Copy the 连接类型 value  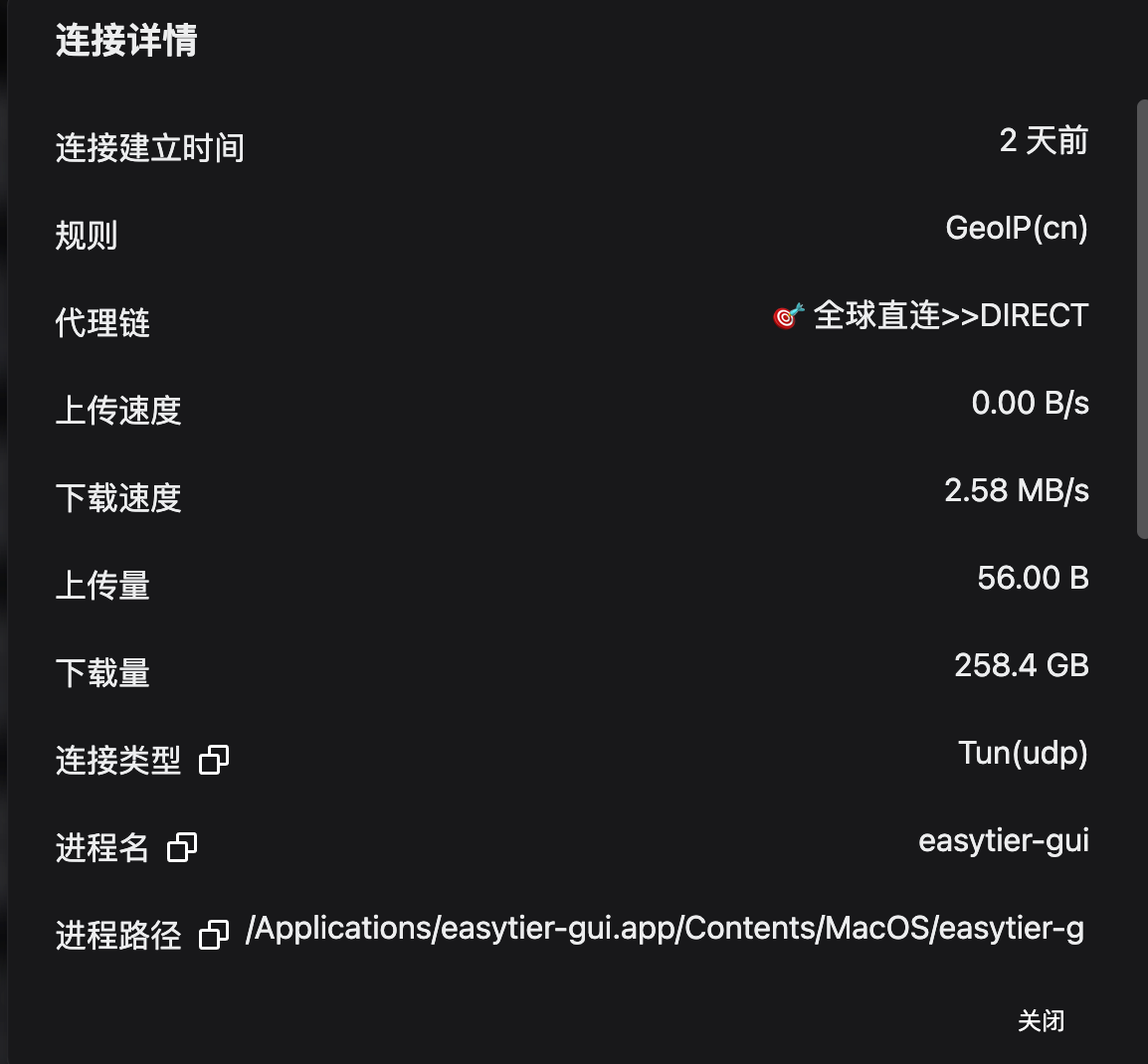[x=214, y=760]
